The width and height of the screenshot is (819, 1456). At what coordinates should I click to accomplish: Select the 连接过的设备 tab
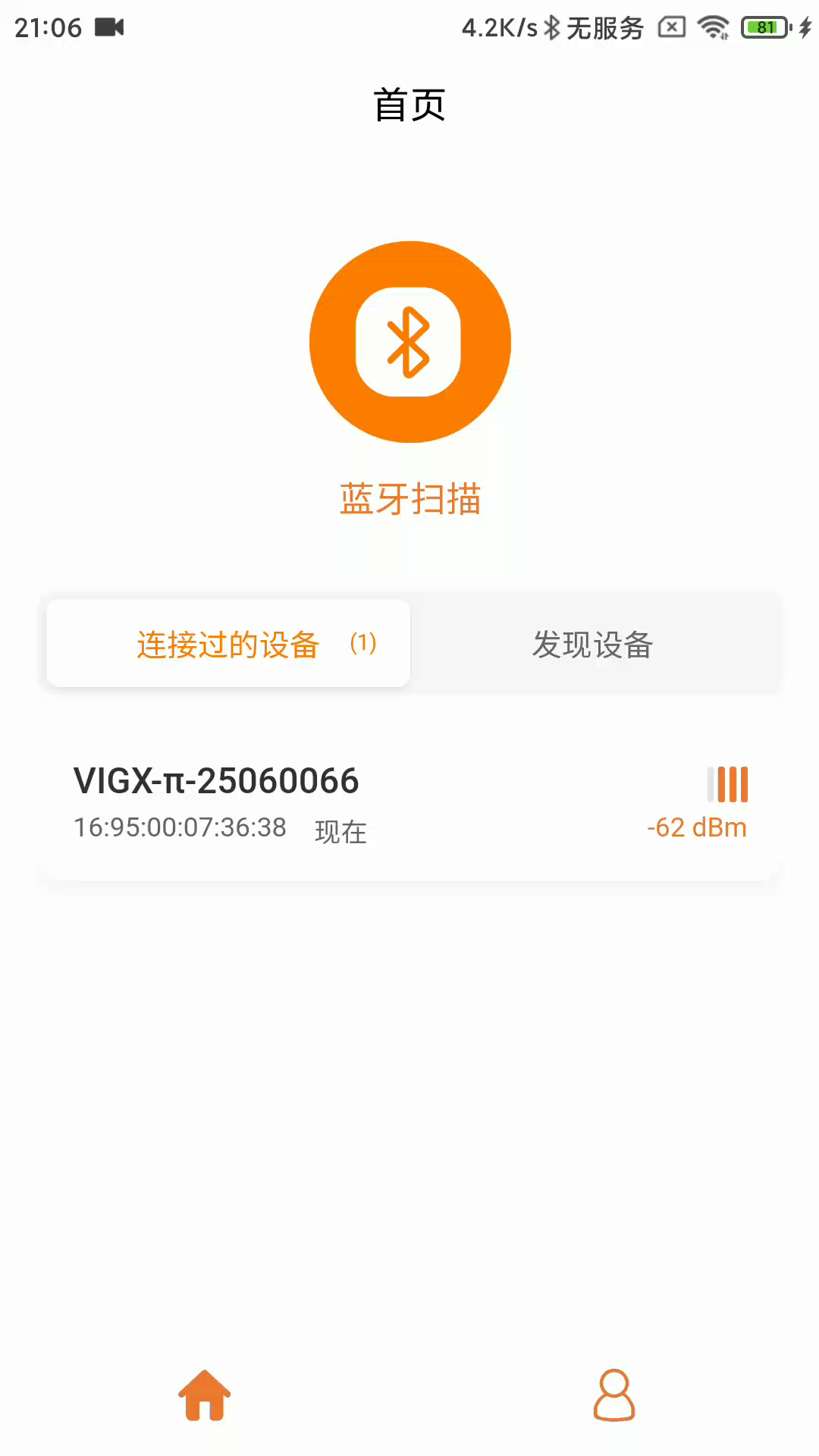[227, 645]
